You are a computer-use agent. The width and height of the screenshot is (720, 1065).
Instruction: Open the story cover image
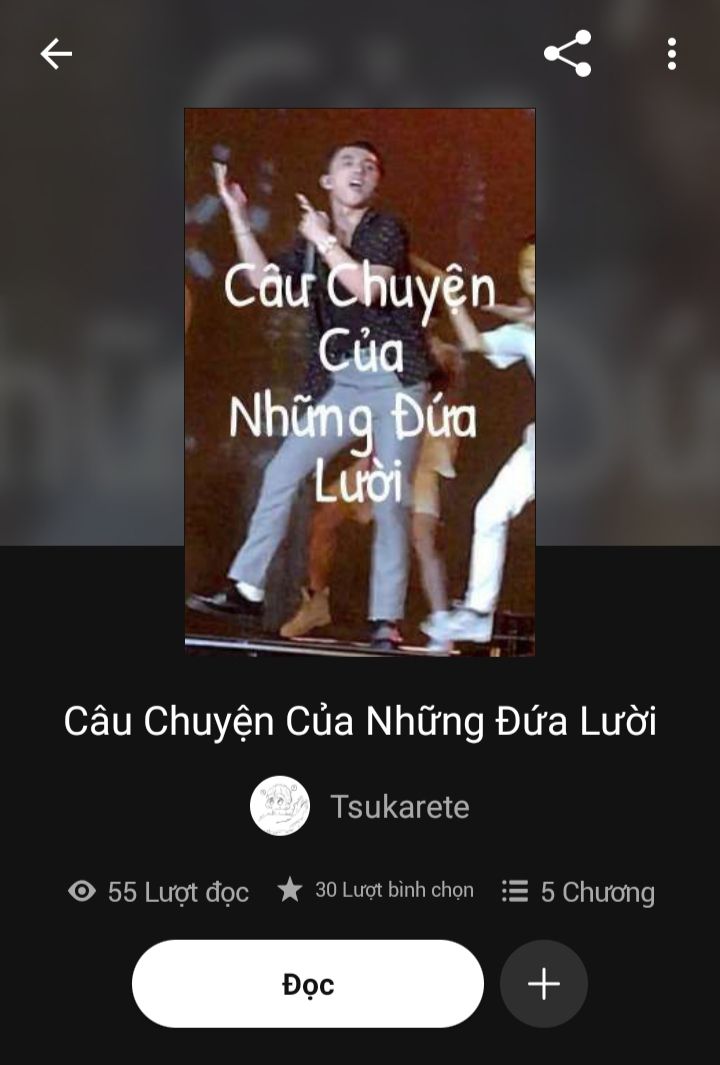(x=360, y=382)
